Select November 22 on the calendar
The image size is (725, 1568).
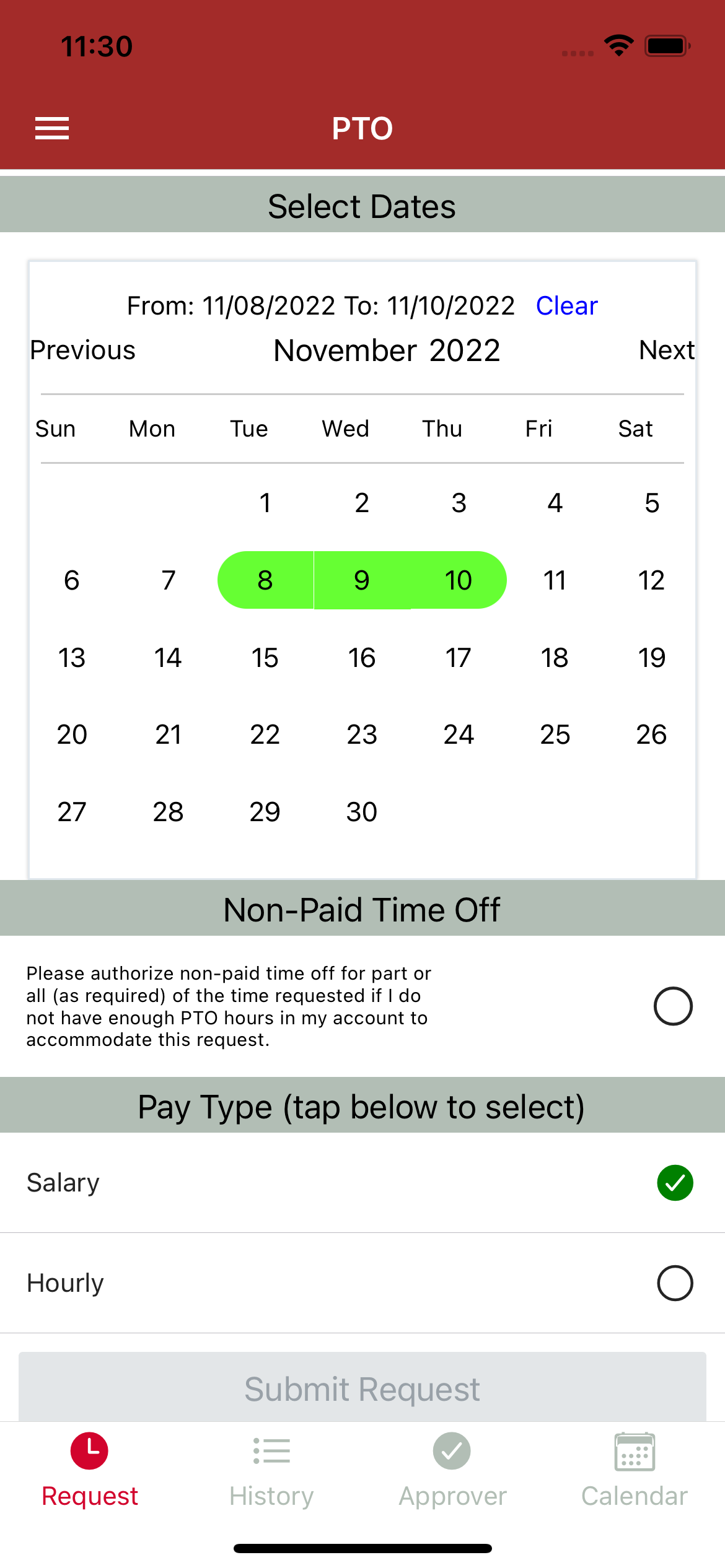(x=265, y=734)
